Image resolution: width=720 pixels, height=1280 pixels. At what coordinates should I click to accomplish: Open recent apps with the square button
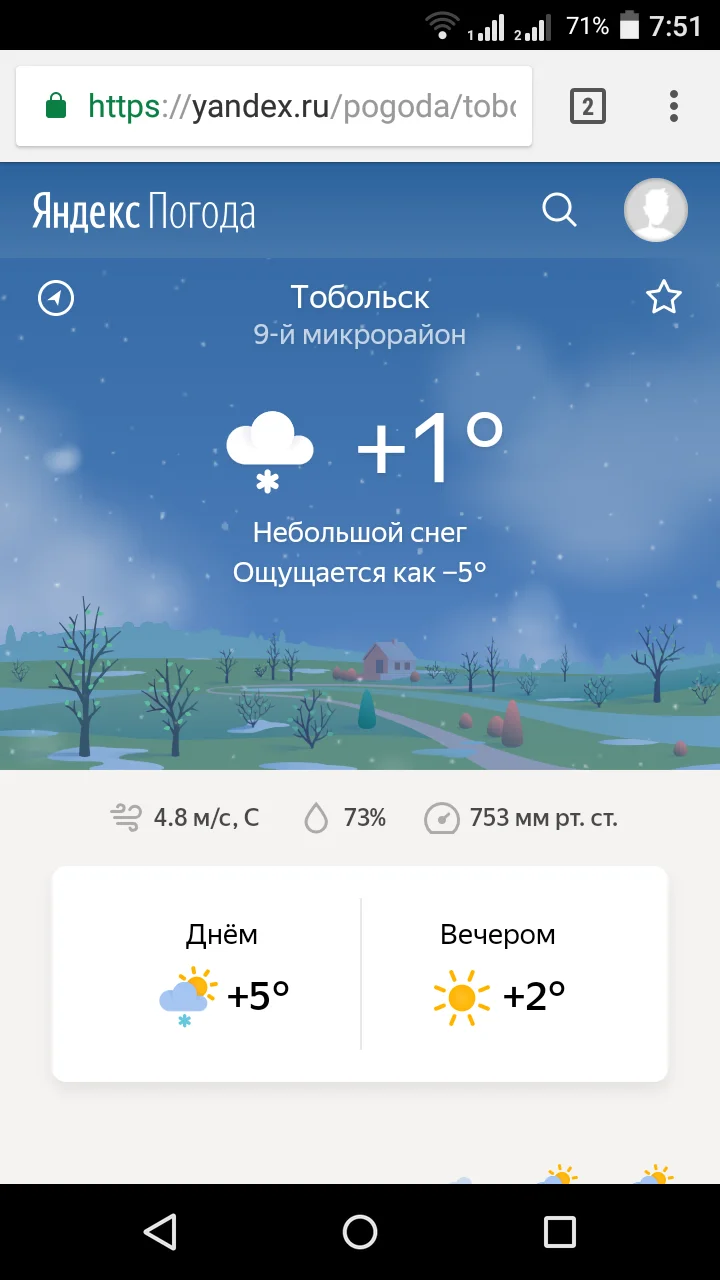560,1231
